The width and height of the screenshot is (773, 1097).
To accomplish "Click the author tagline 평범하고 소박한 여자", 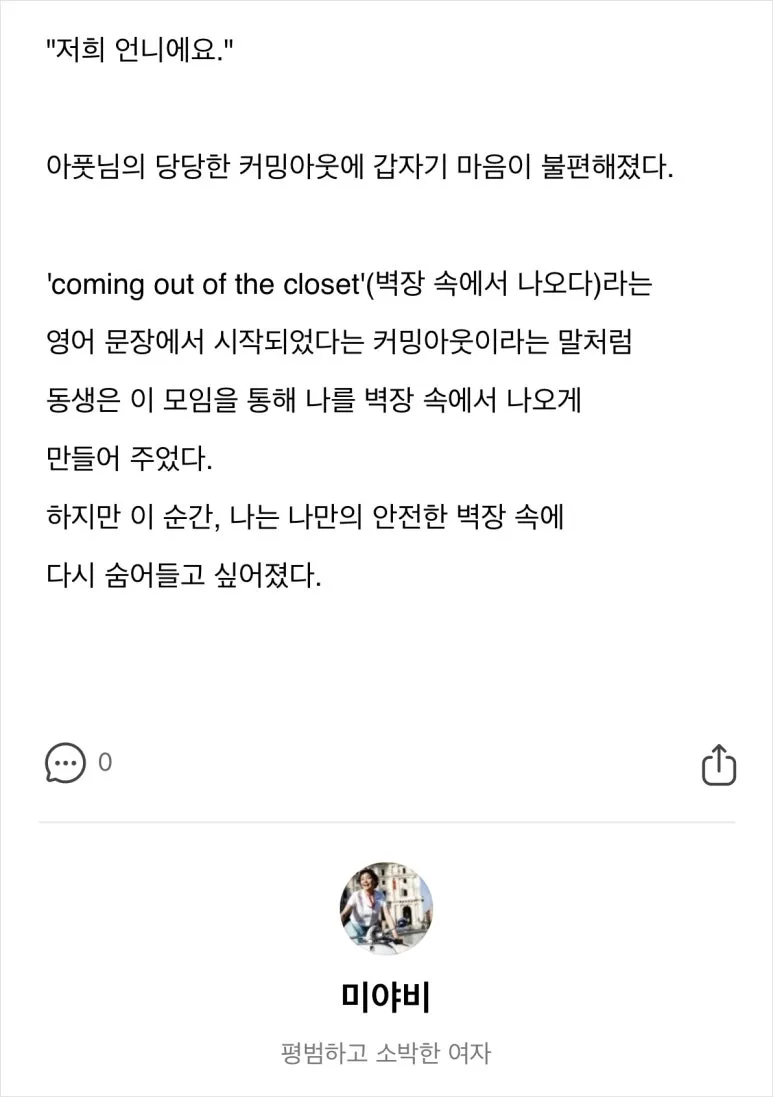I will click(386, 1050).
